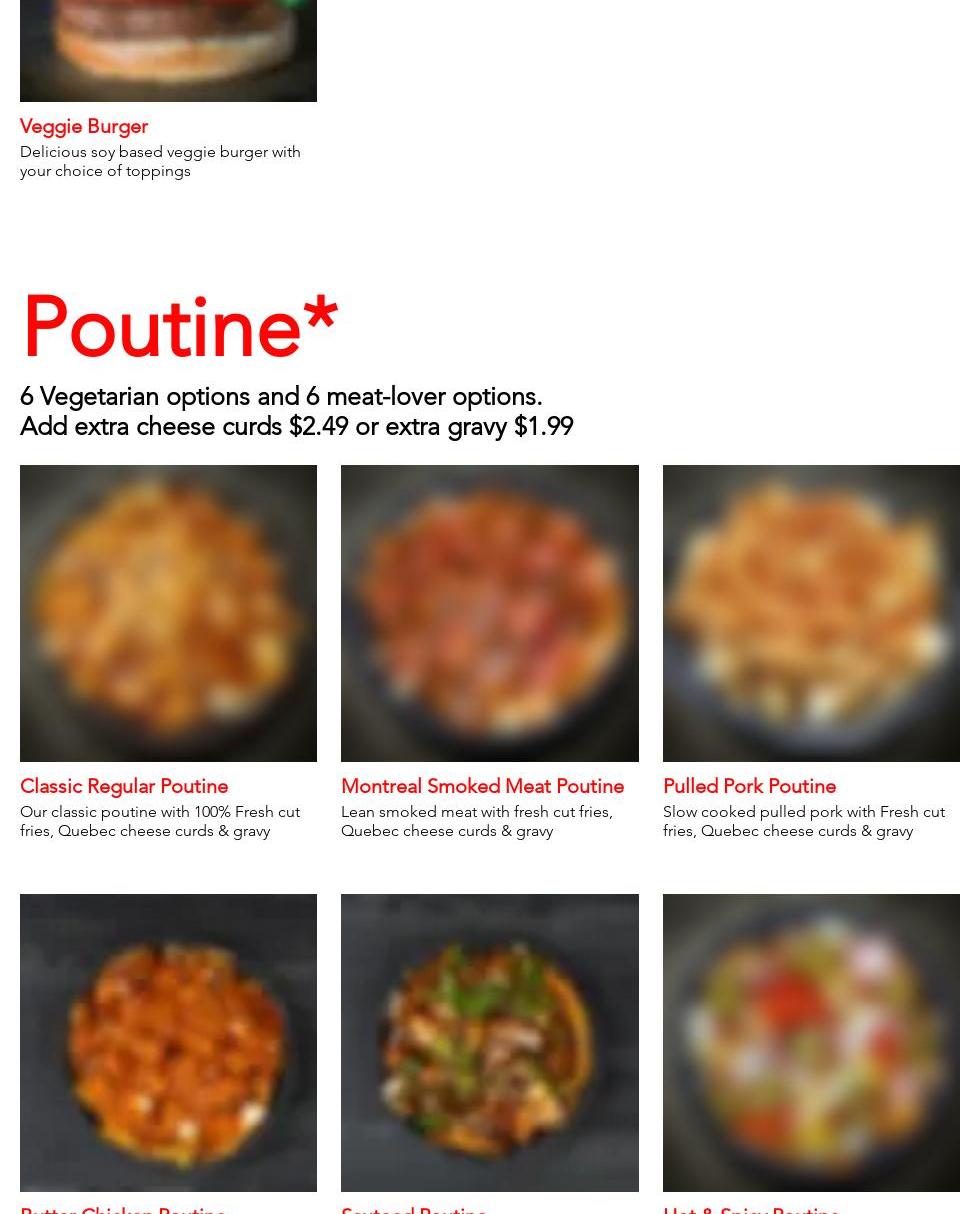
Task: View the Sauteed Poutine image
Action: point(489,1042)
